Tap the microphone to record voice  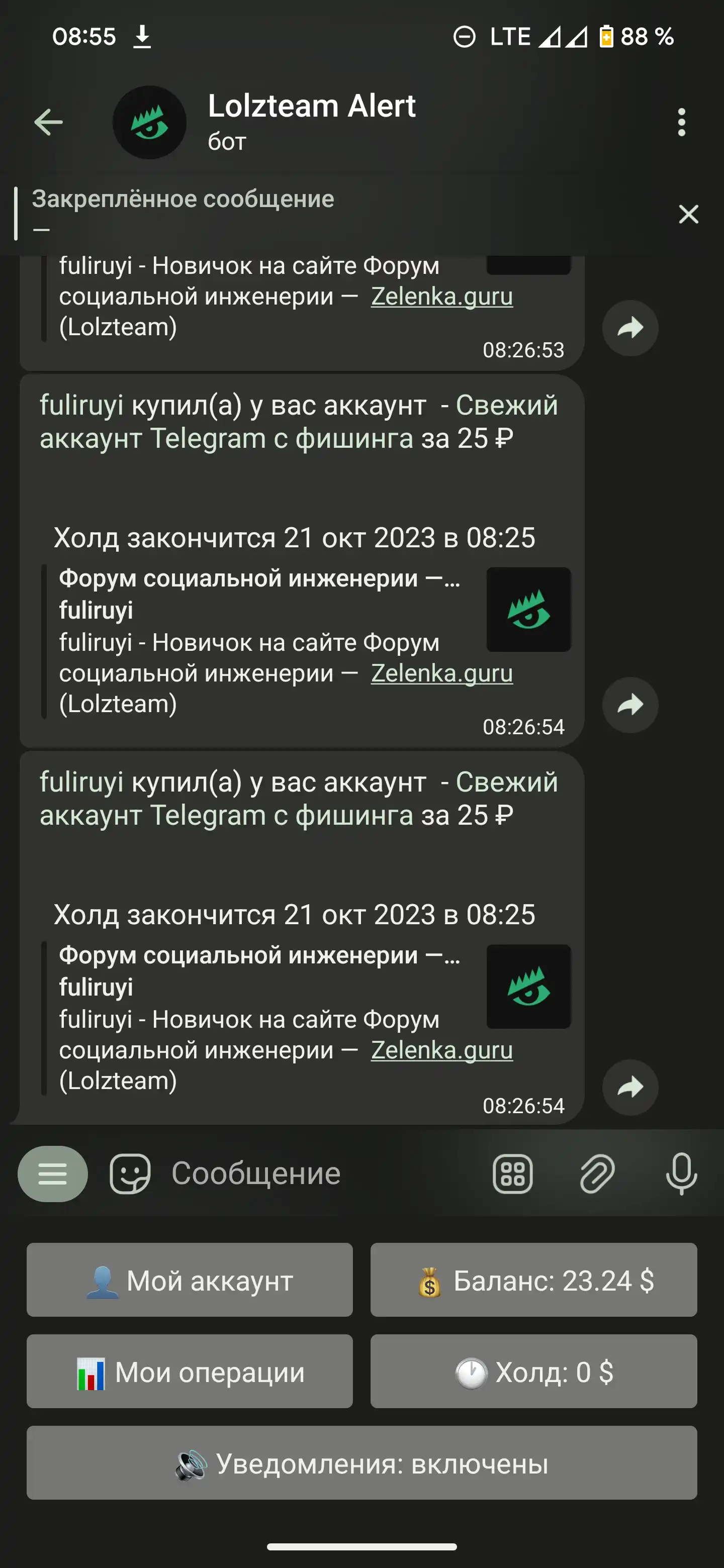pos(681,1173)
